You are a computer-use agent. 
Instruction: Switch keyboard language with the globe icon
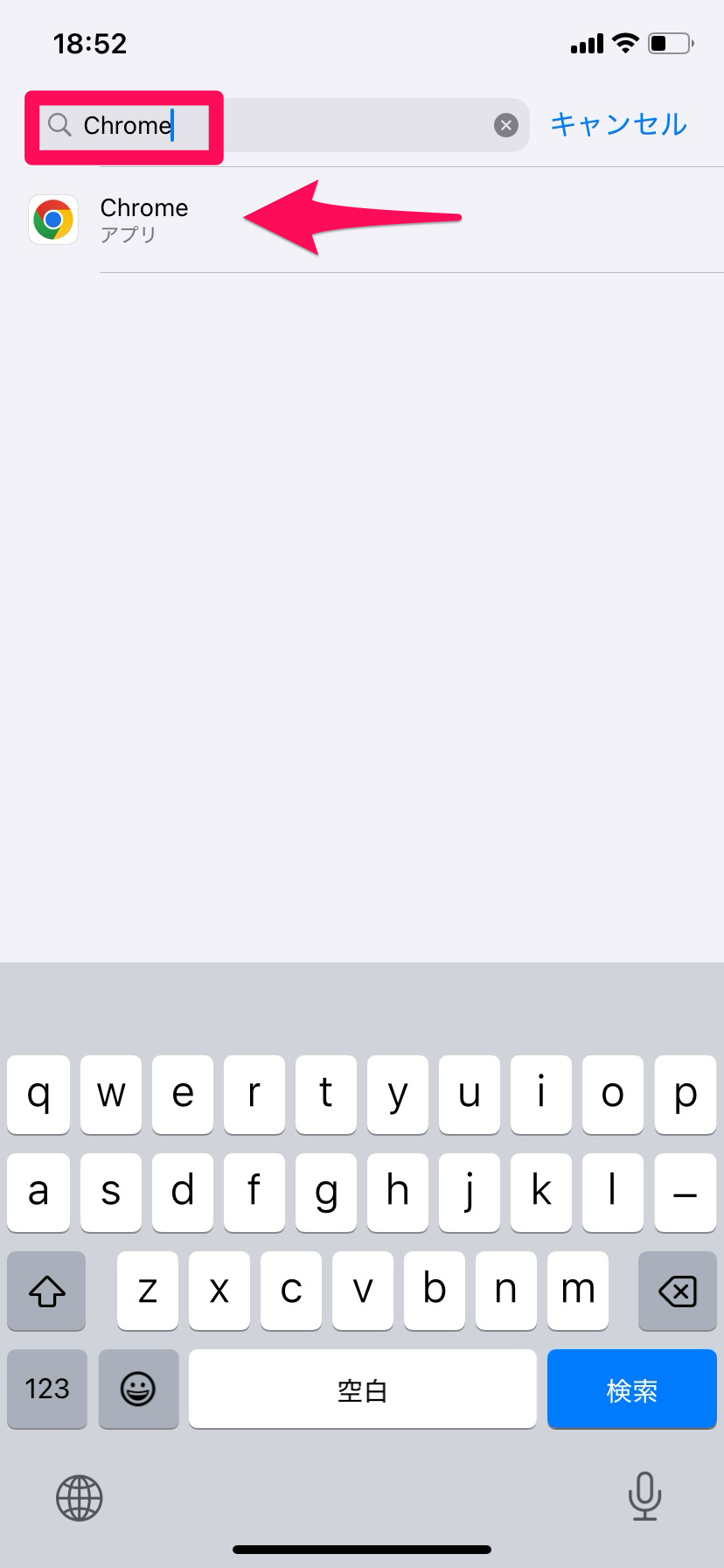click(80, 1498)
